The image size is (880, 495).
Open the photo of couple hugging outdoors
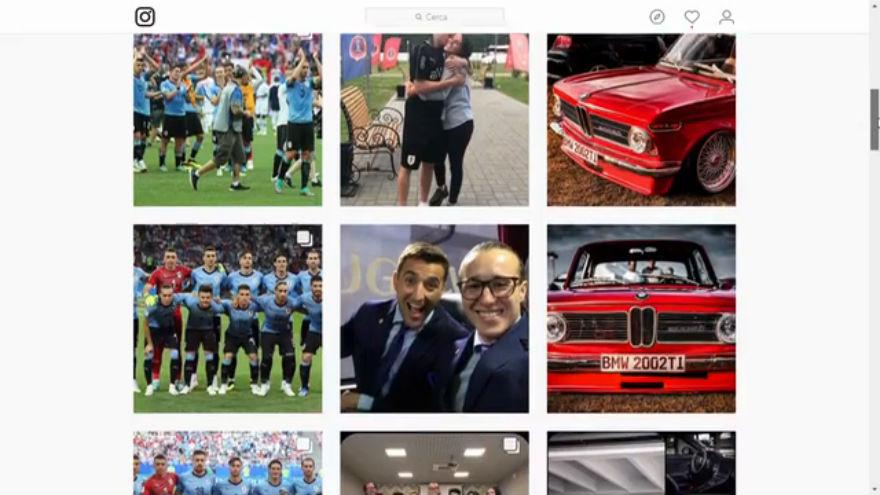(434, 120)
